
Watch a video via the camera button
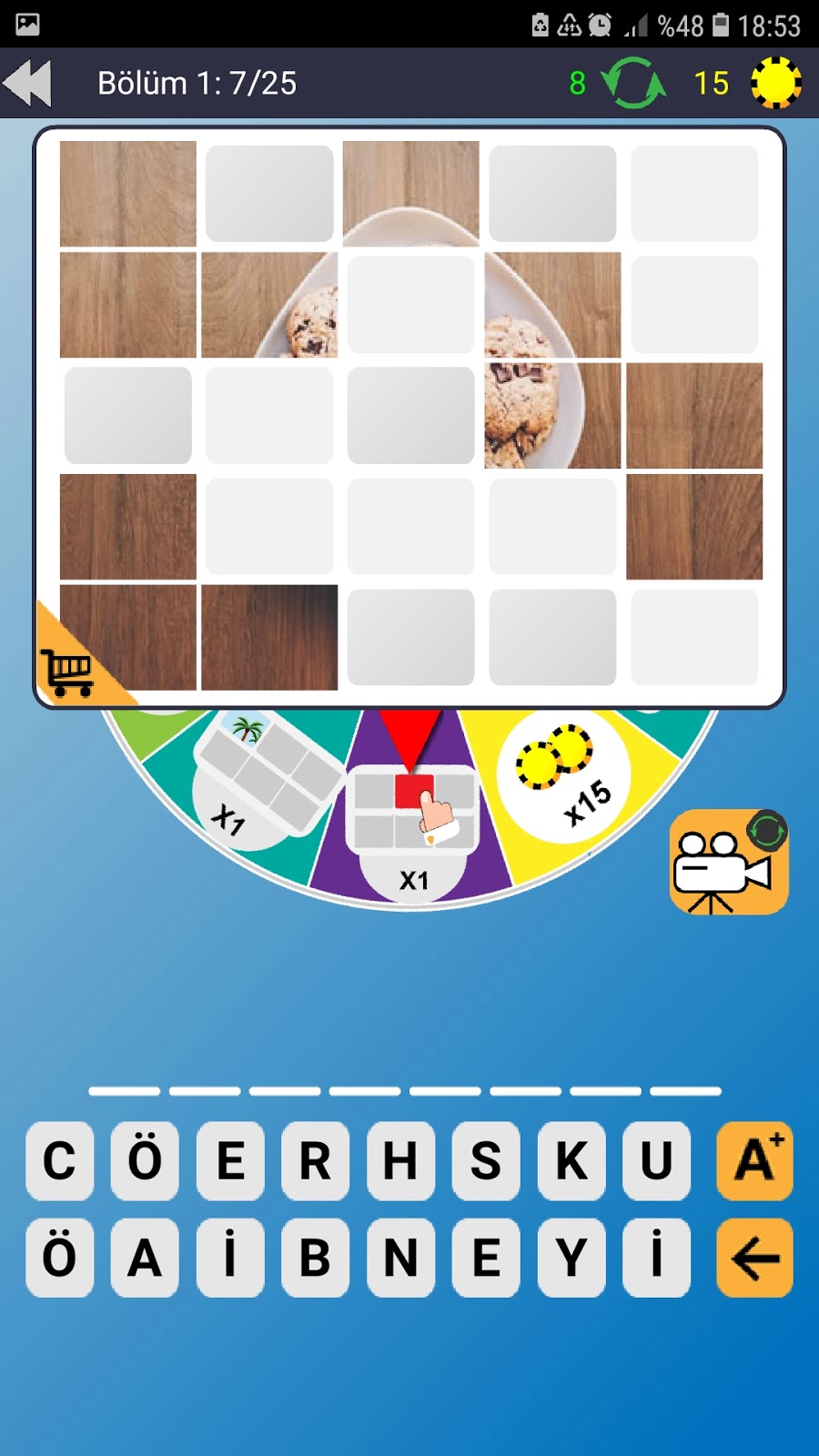(729, 862)
